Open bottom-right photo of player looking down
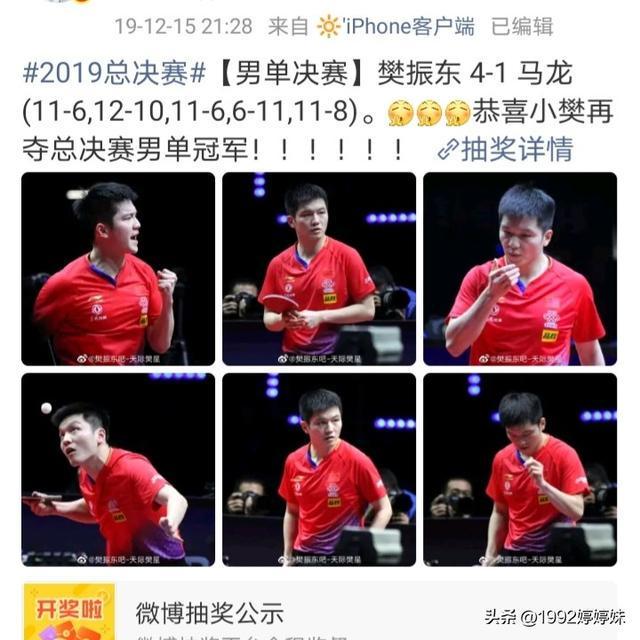The image size is (640, 640). [520, 469]
